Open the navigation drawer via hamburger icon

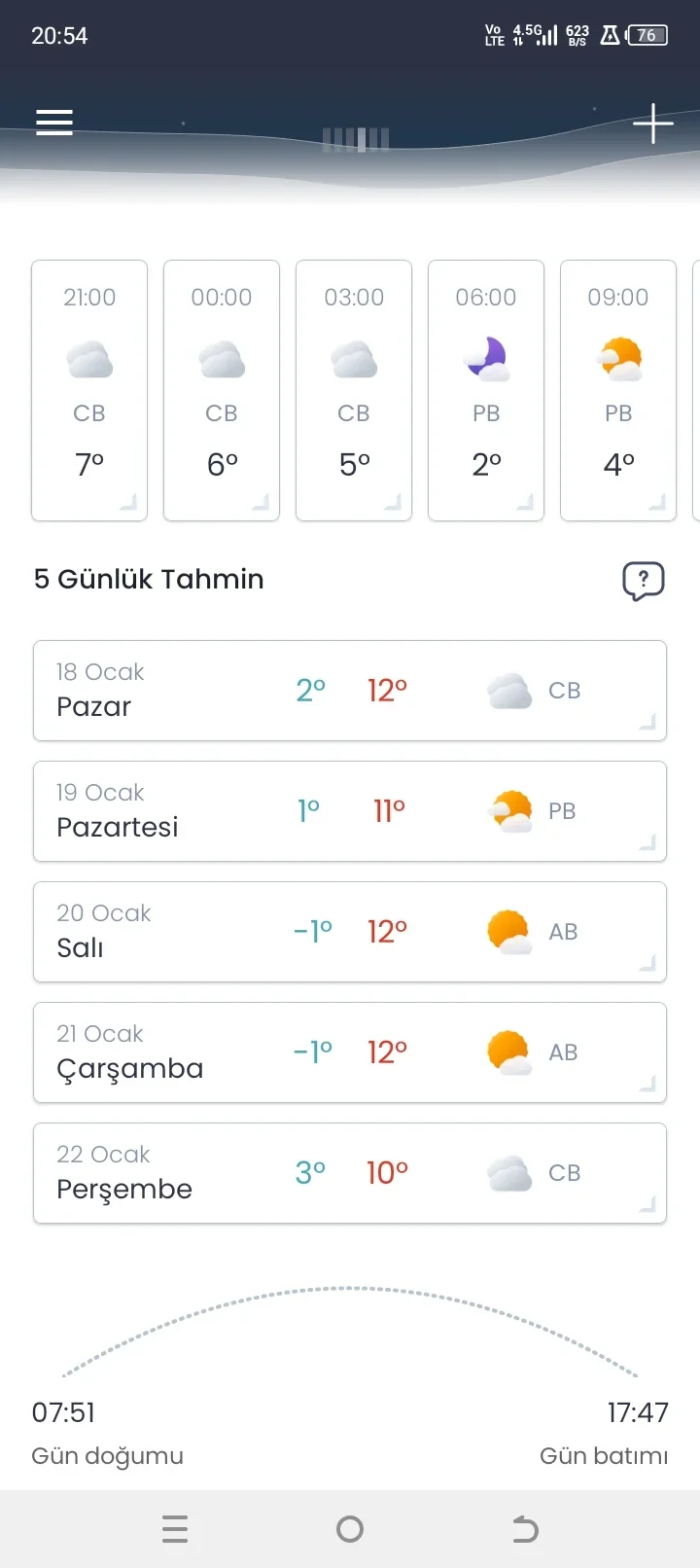(x=53, y=122)
